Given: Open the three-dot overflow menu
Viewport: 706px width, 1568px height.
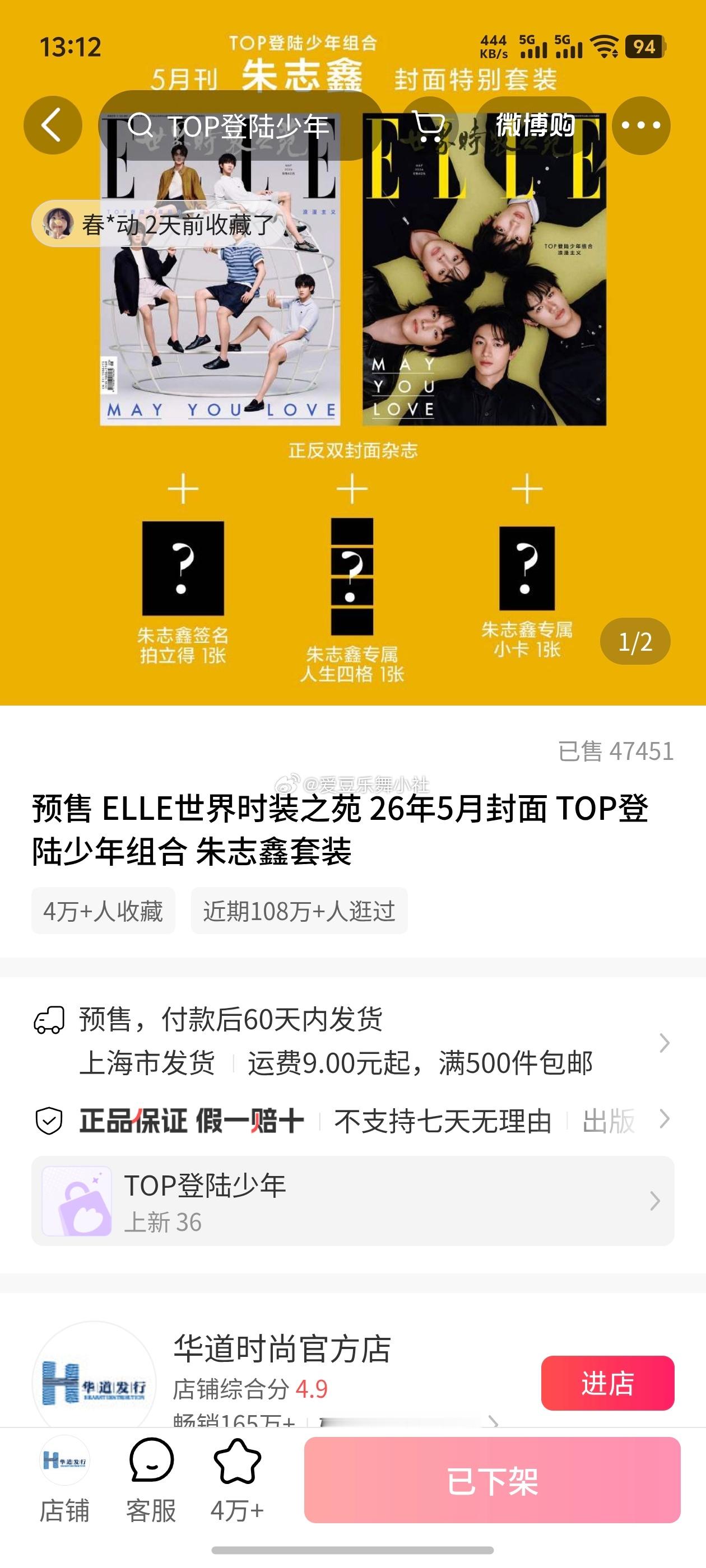Looking at the screenshot, I should click(641, 125).
